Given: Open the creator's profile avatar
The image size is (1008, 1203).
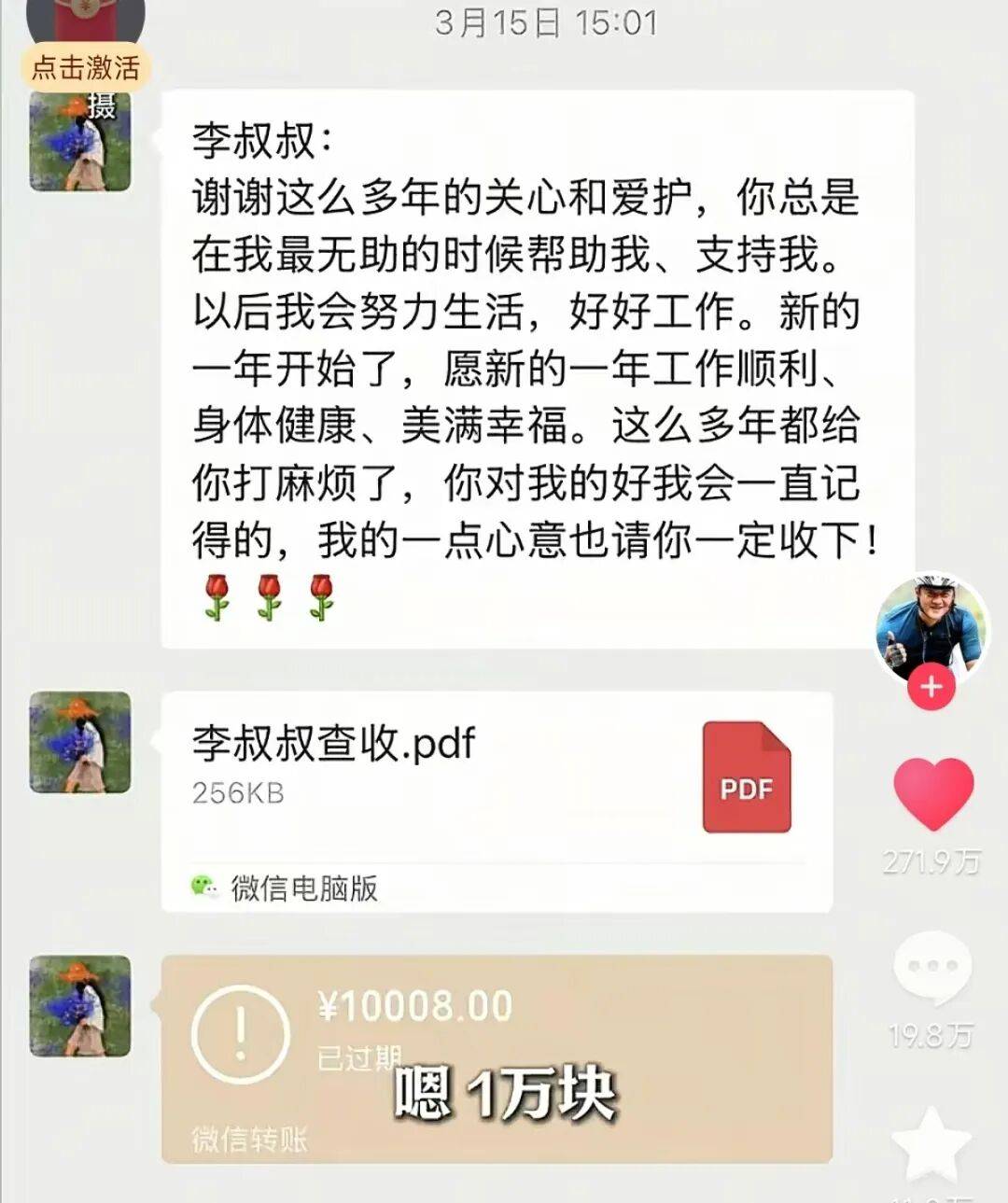Looking at the screenshot, I should pyautogui.click(x=930, y=625).
